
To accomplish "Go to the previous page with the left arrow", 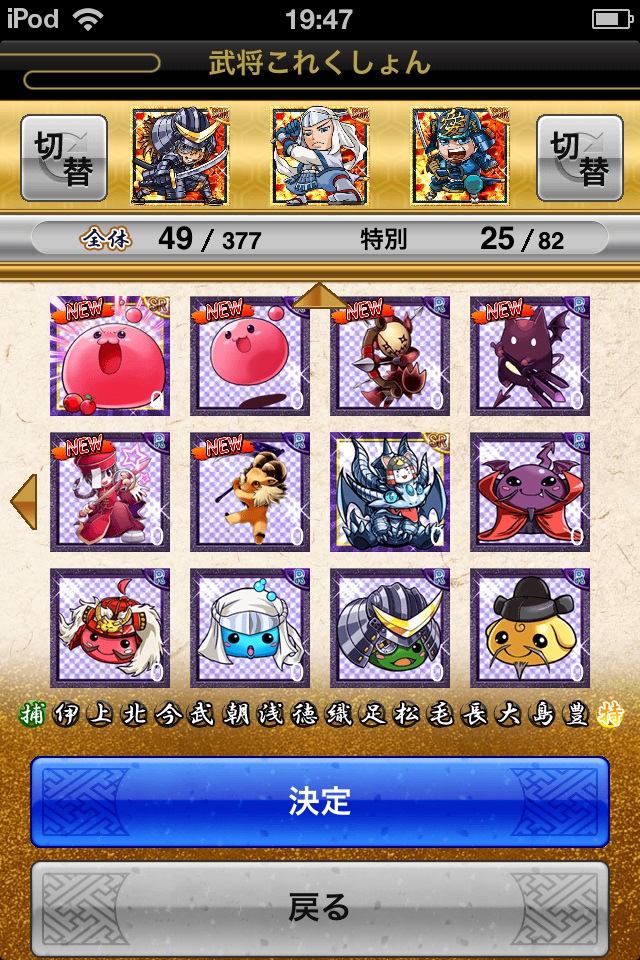I will [x=23, y=500].
